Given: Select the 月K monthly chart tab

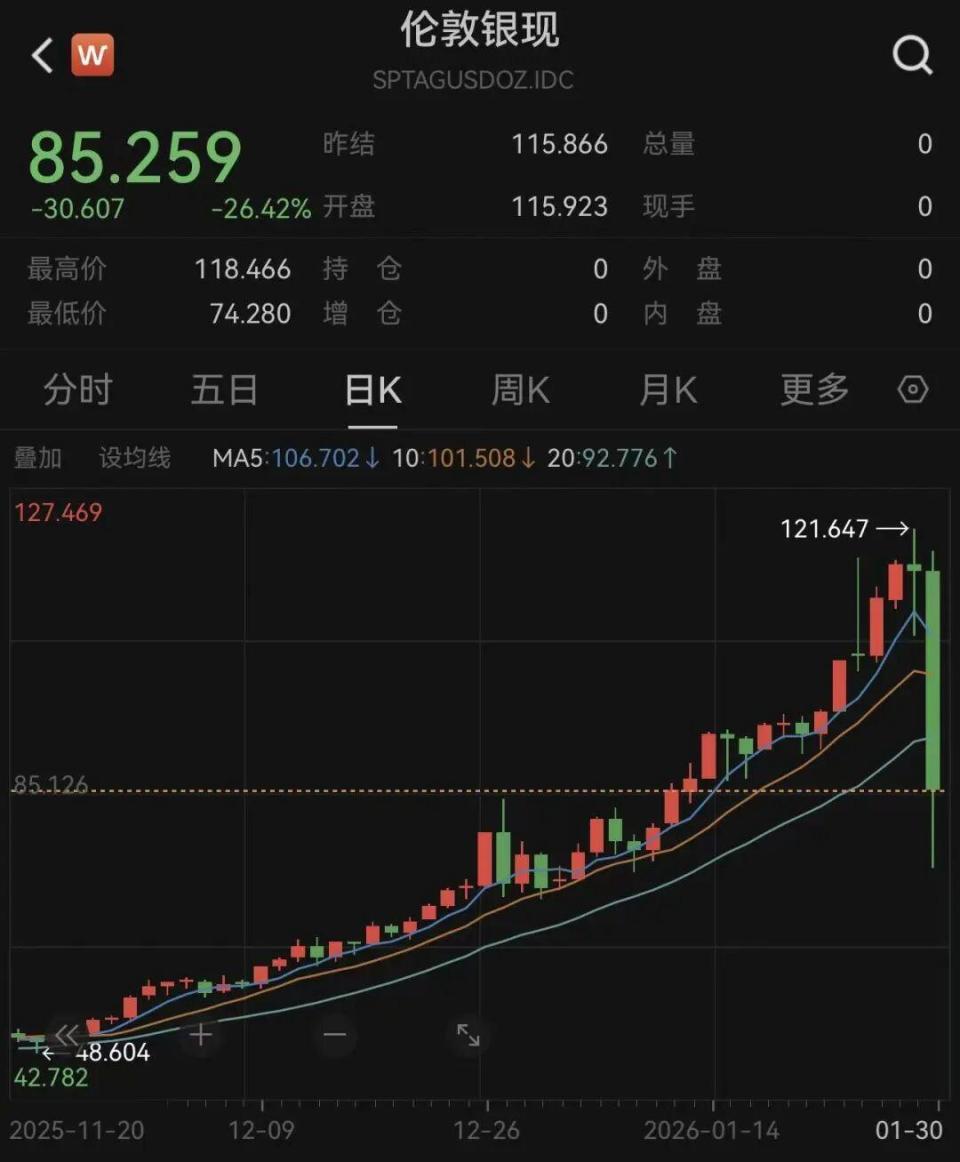Looking at the screenshot, I should click(666, 390).
